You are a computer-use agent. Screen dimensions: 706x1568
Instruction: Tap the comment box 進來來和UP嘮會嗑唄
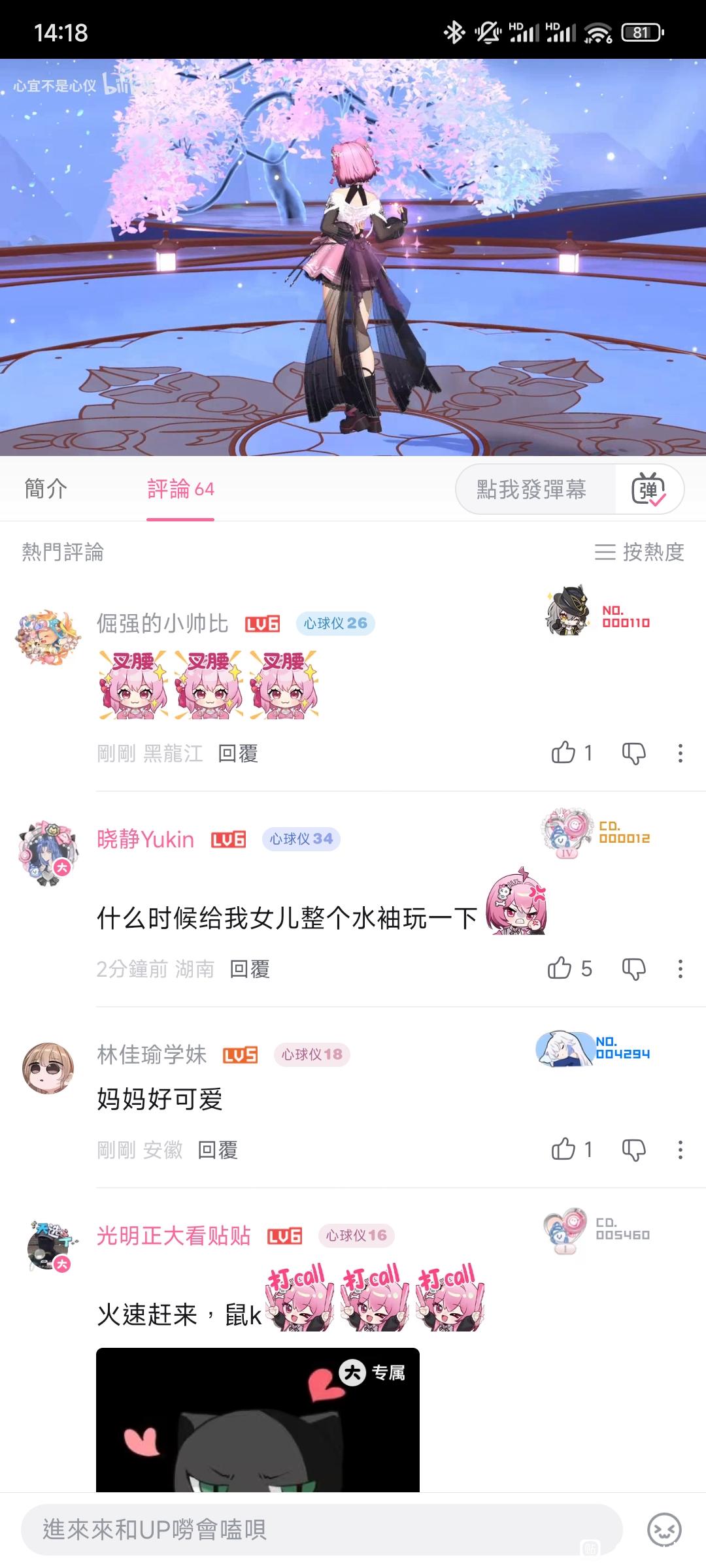point(320,1529)
